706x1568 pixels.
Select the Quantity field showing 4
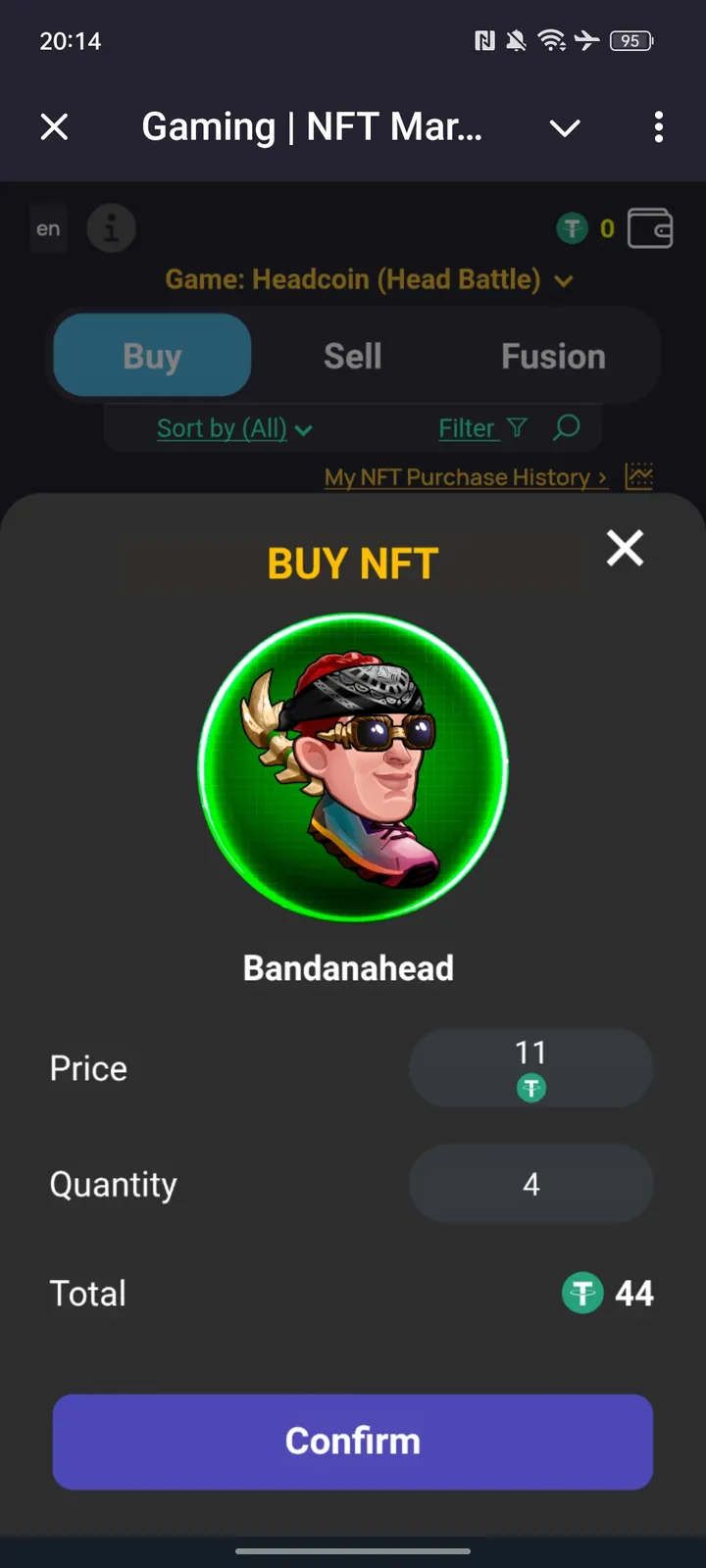[x=530, y=1184]
